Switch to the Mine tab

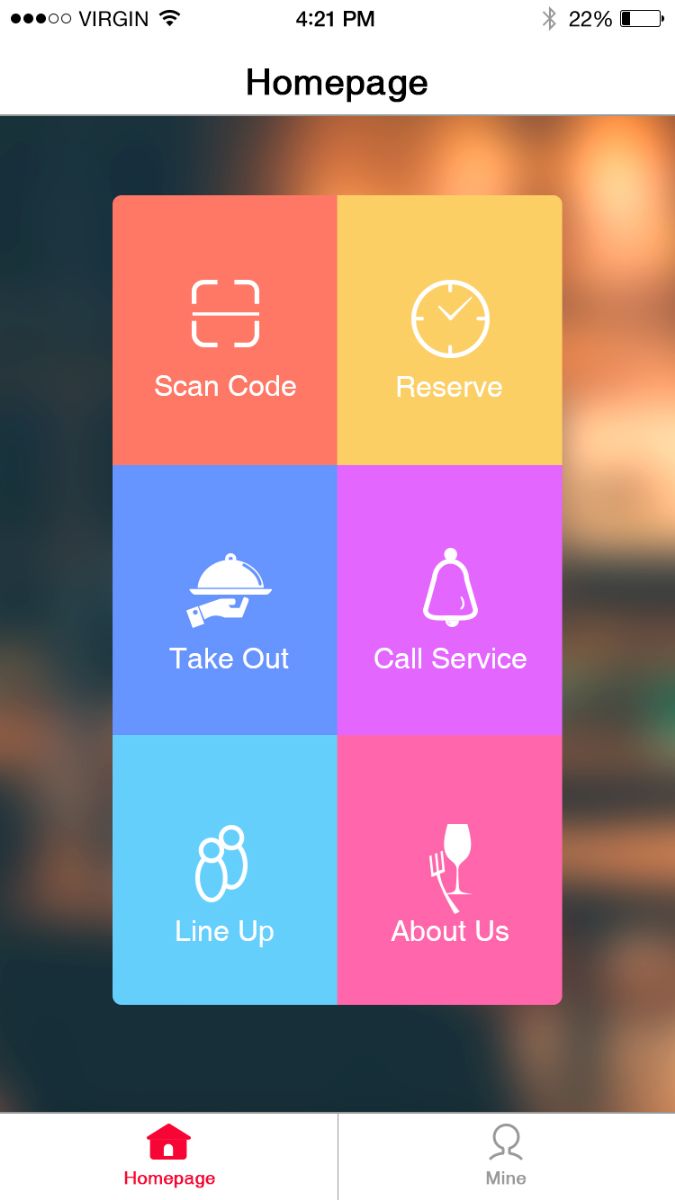(506, 1156)
